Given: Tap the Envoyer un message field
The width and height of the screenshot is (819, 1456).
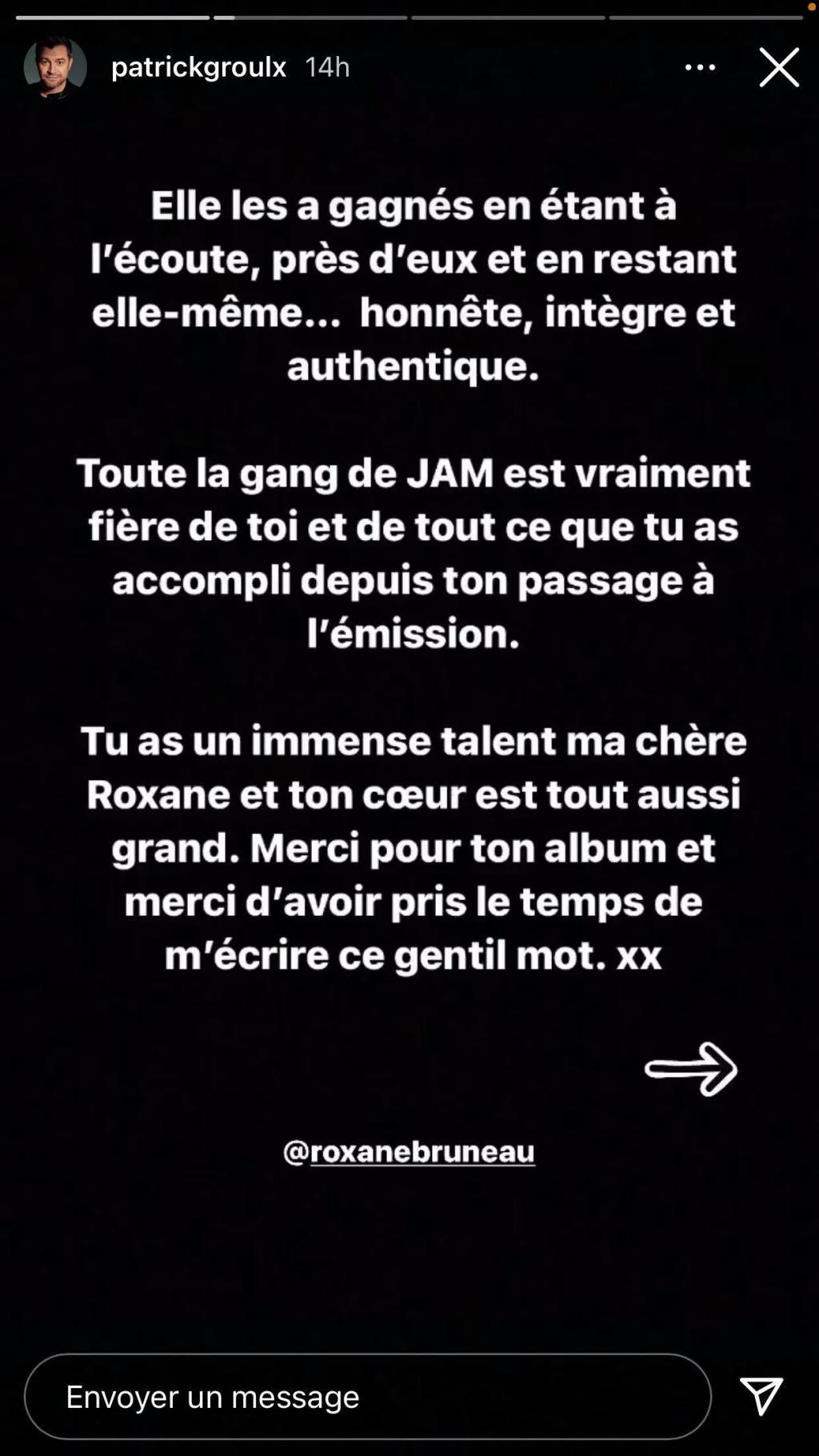Looking at the screenshot, I should click(x=368, y=1397).
